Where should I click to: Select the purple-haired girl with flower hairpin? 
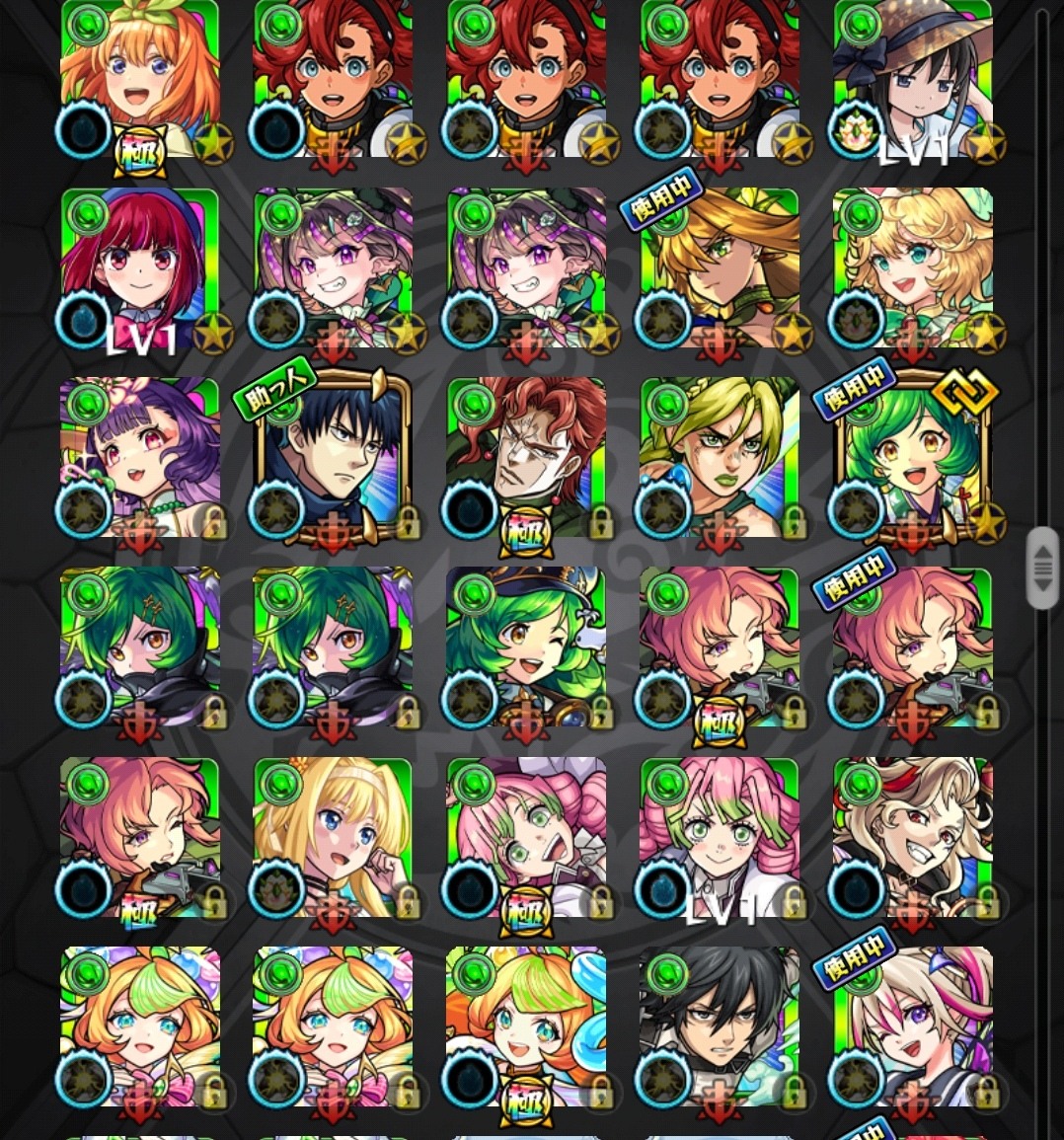point(140,458)
